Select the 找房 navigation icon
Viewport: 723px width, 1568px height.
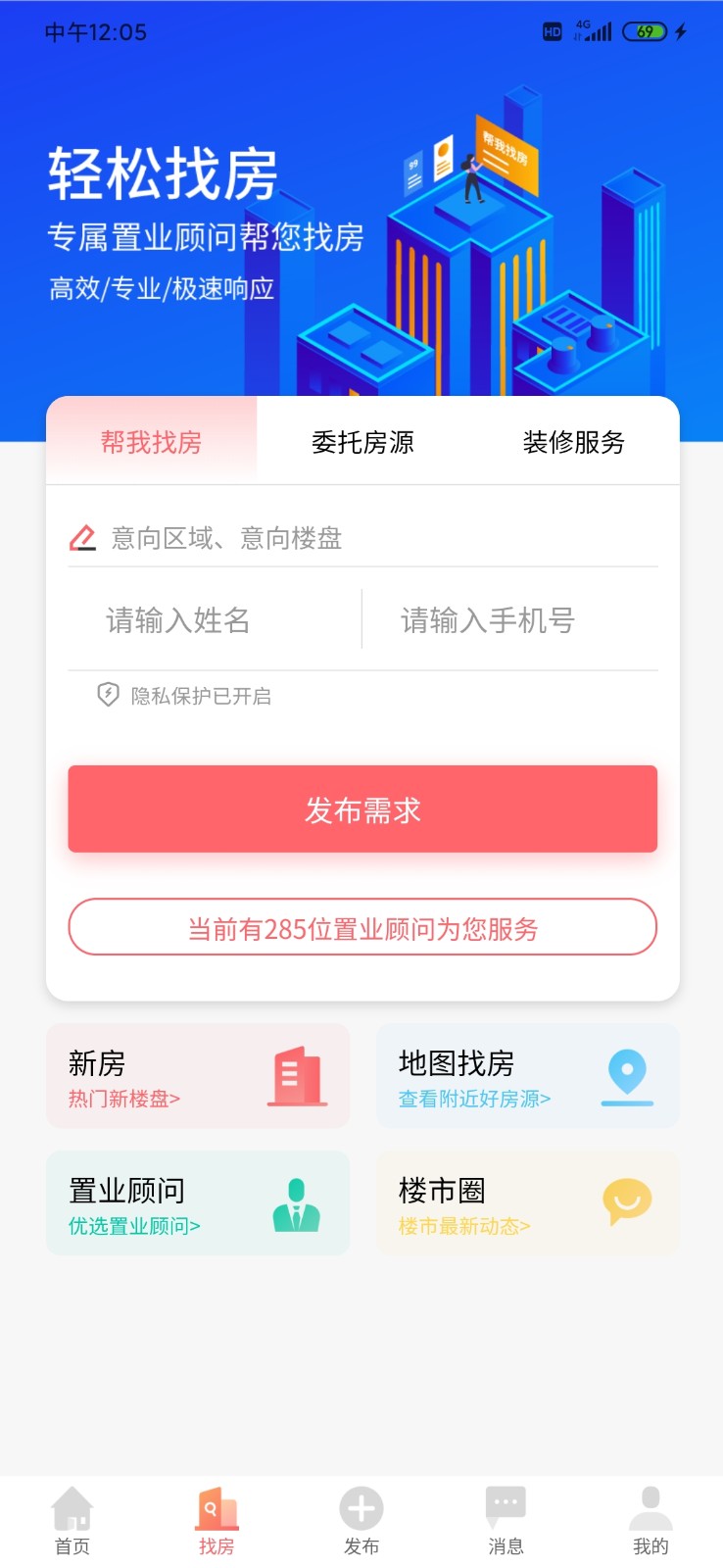point(217,1510)
